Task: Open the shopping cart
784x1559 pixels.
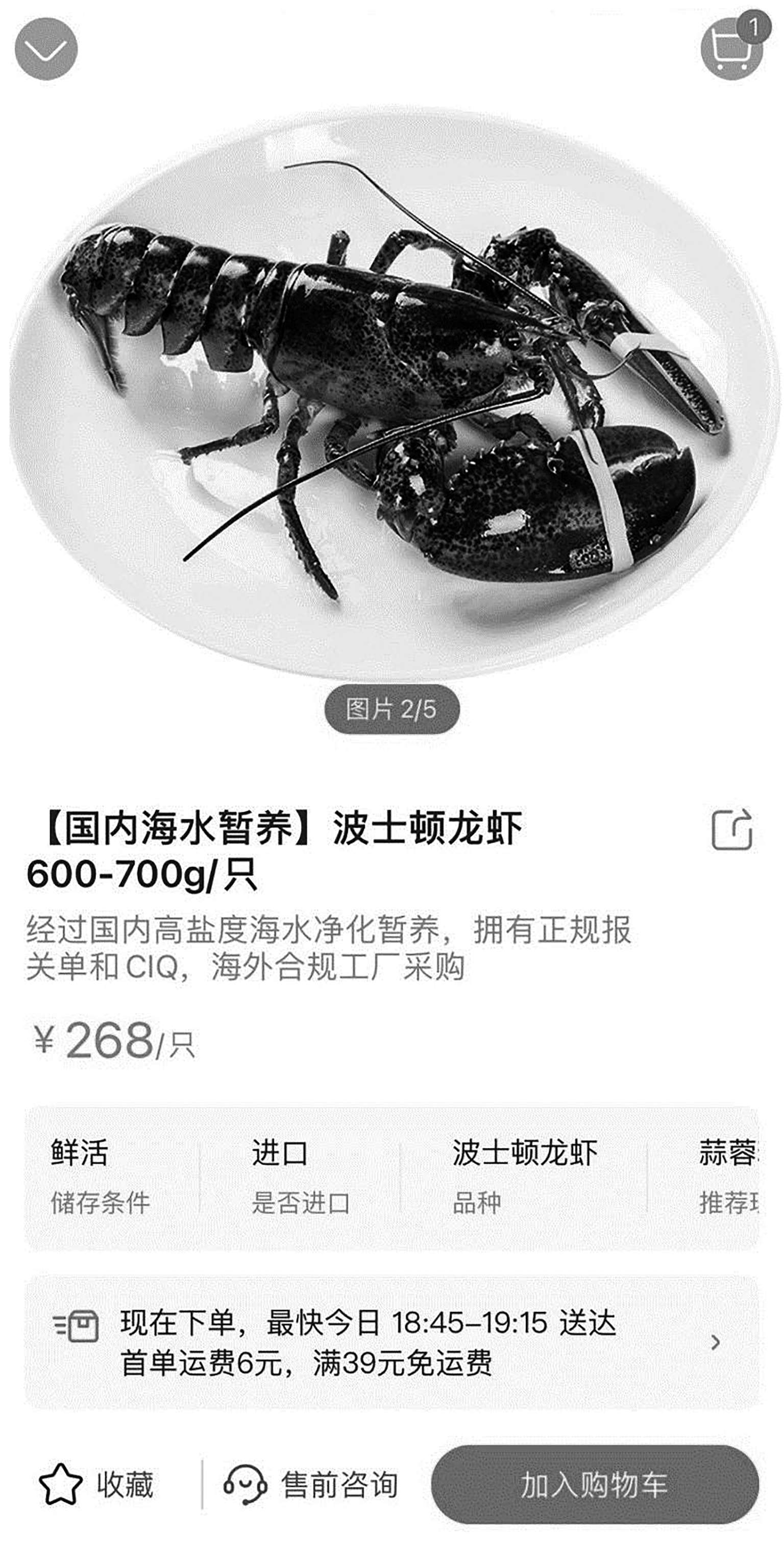Action: tap(732, 48)
